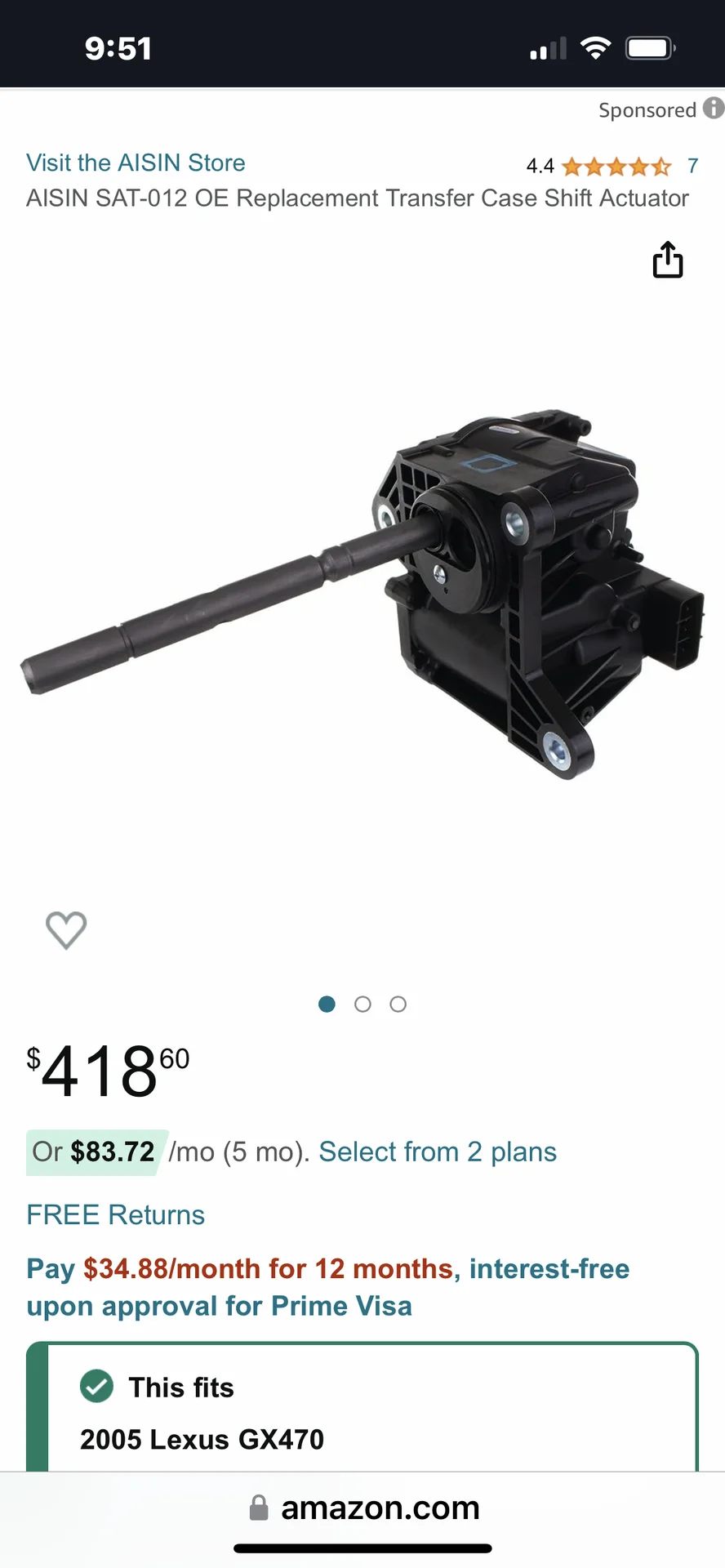This screenshot has height=1568, width=725.
Task: Open Select from 2 plans link
Action: [438, 1152]
